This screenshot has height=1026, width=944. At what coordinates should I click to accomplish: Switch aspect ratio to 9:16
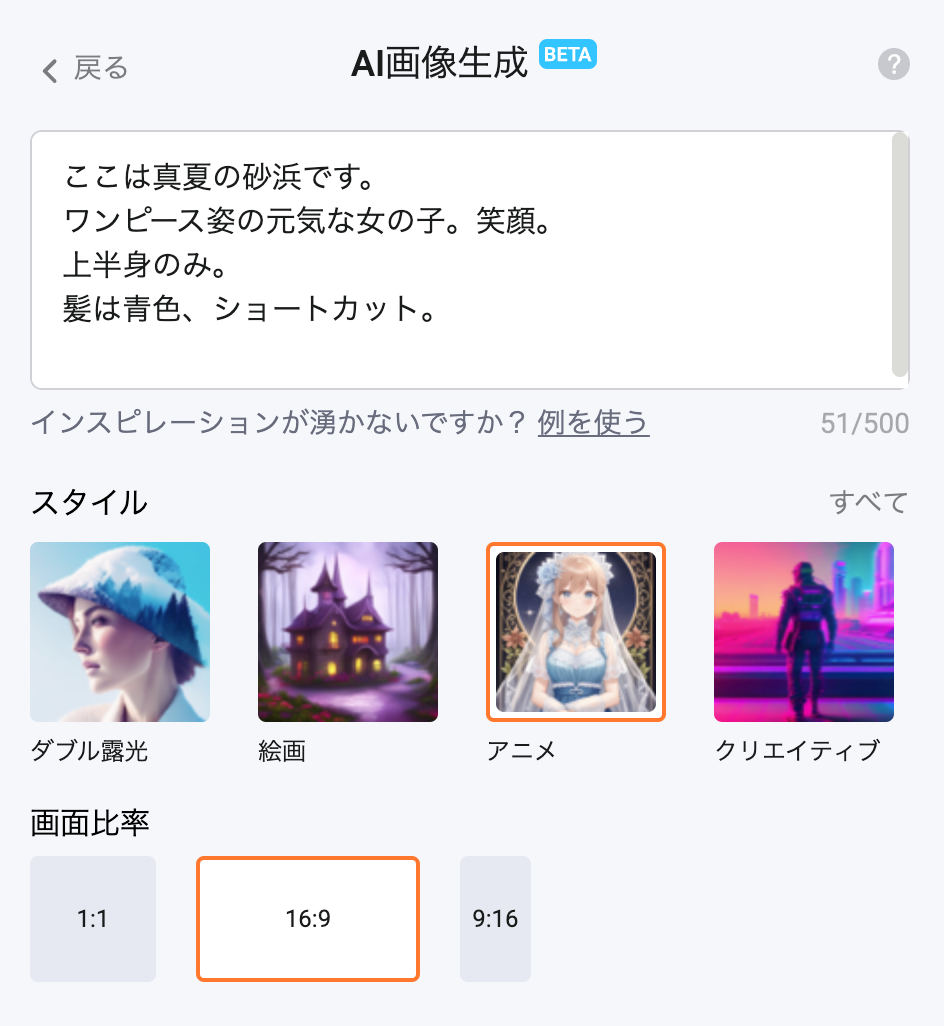pos(495,918)
